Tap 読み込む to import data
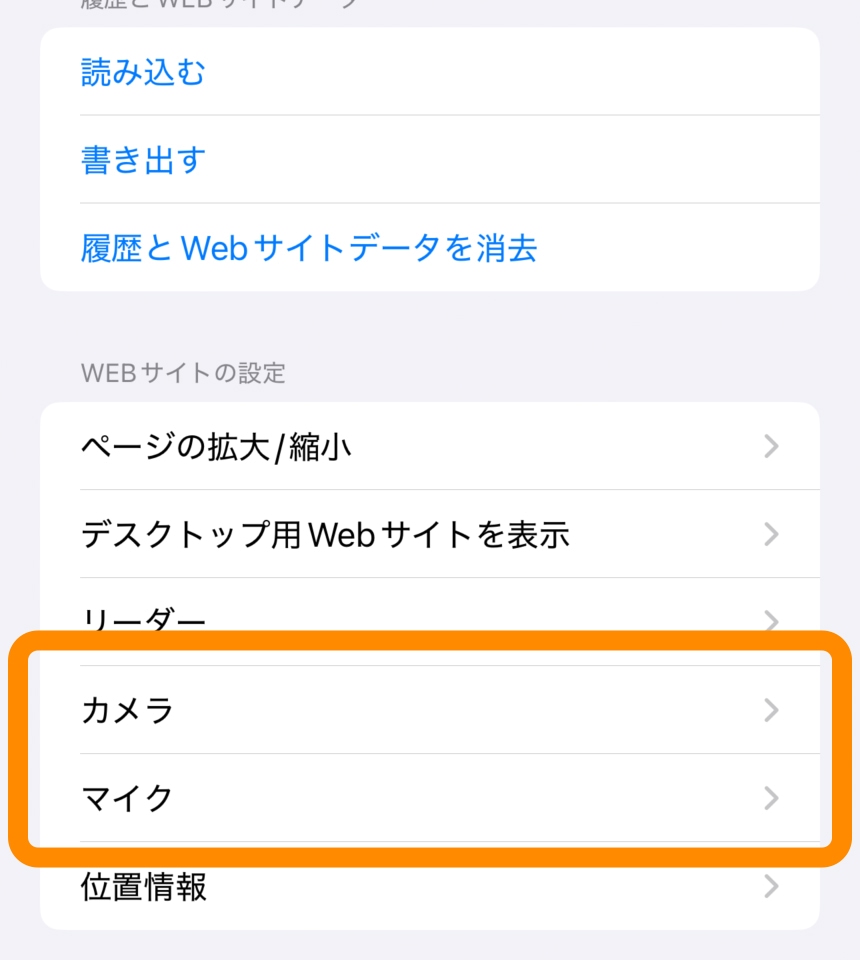 click(x=143, y=72)
